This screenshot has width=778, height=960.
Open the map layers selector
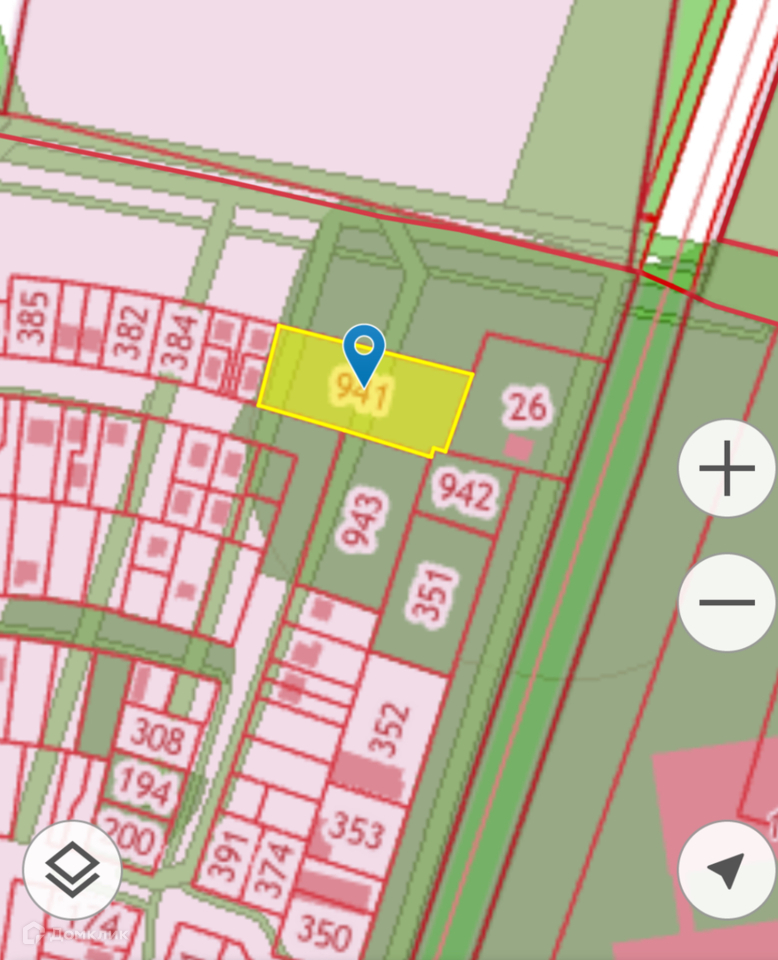pyautogui.click(x=72, y=870)
